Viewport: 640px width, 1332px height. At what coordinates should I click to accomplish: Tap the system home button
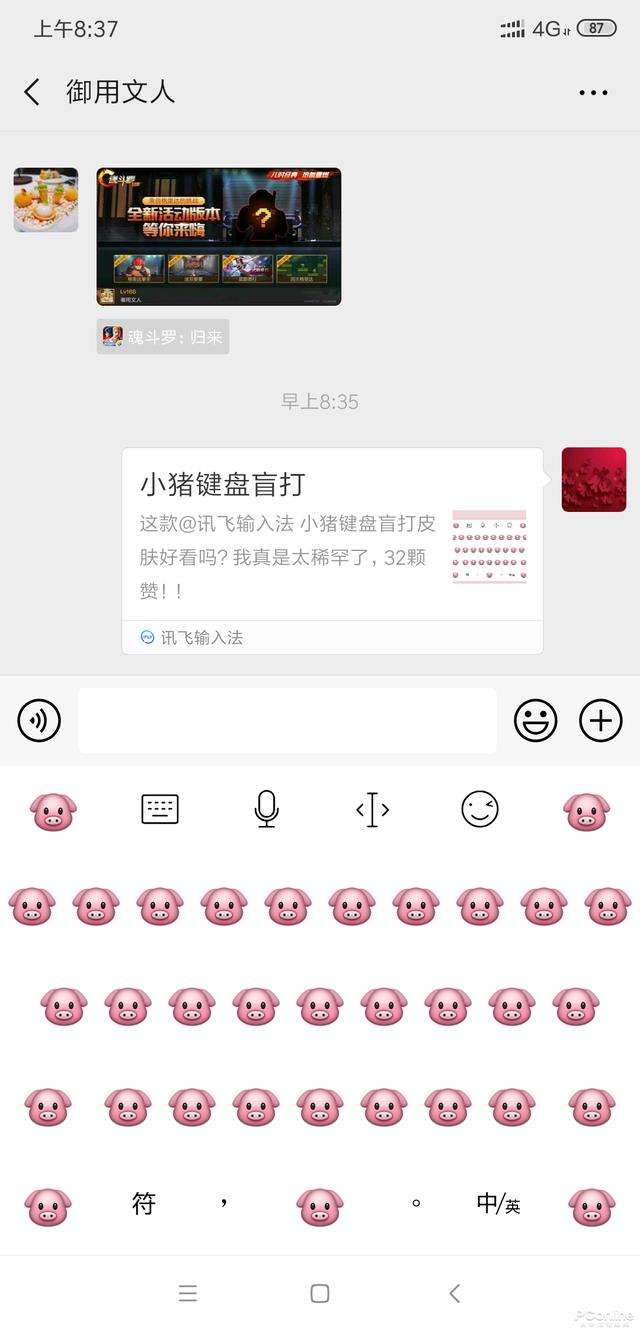320,1293
